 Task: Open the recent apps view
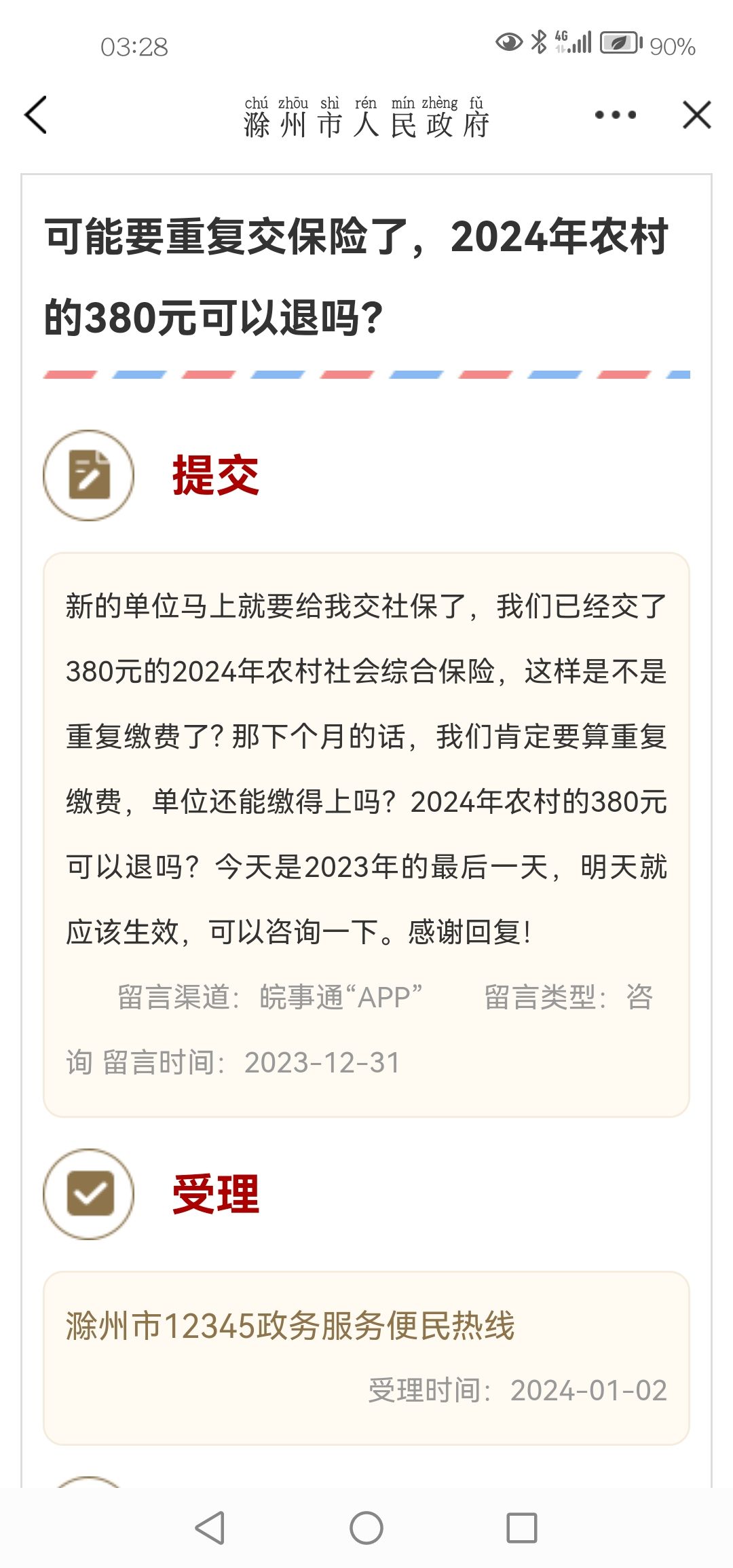pos(522,1528)
